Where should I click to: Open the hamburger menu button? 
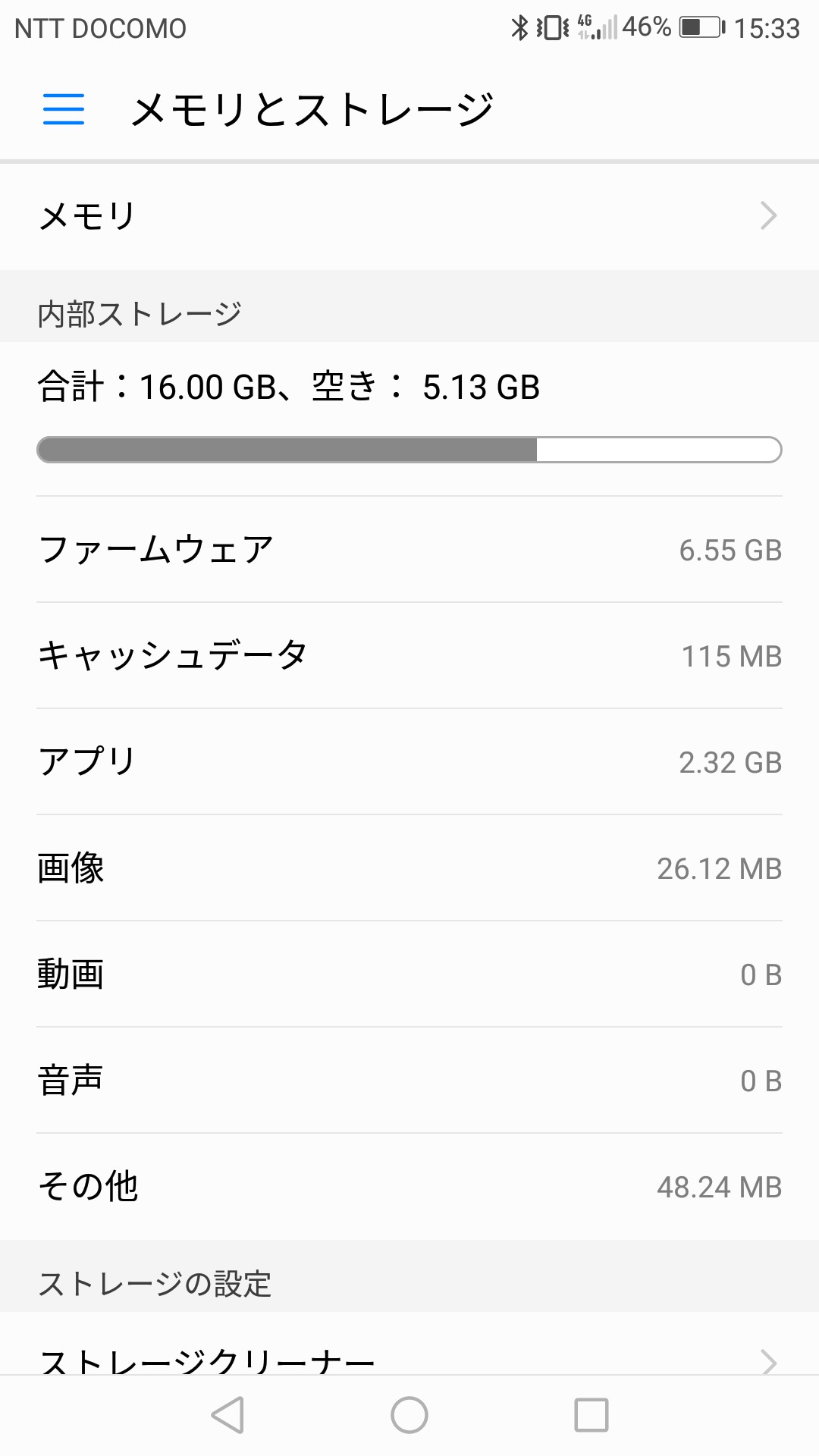tap(64, 109)
